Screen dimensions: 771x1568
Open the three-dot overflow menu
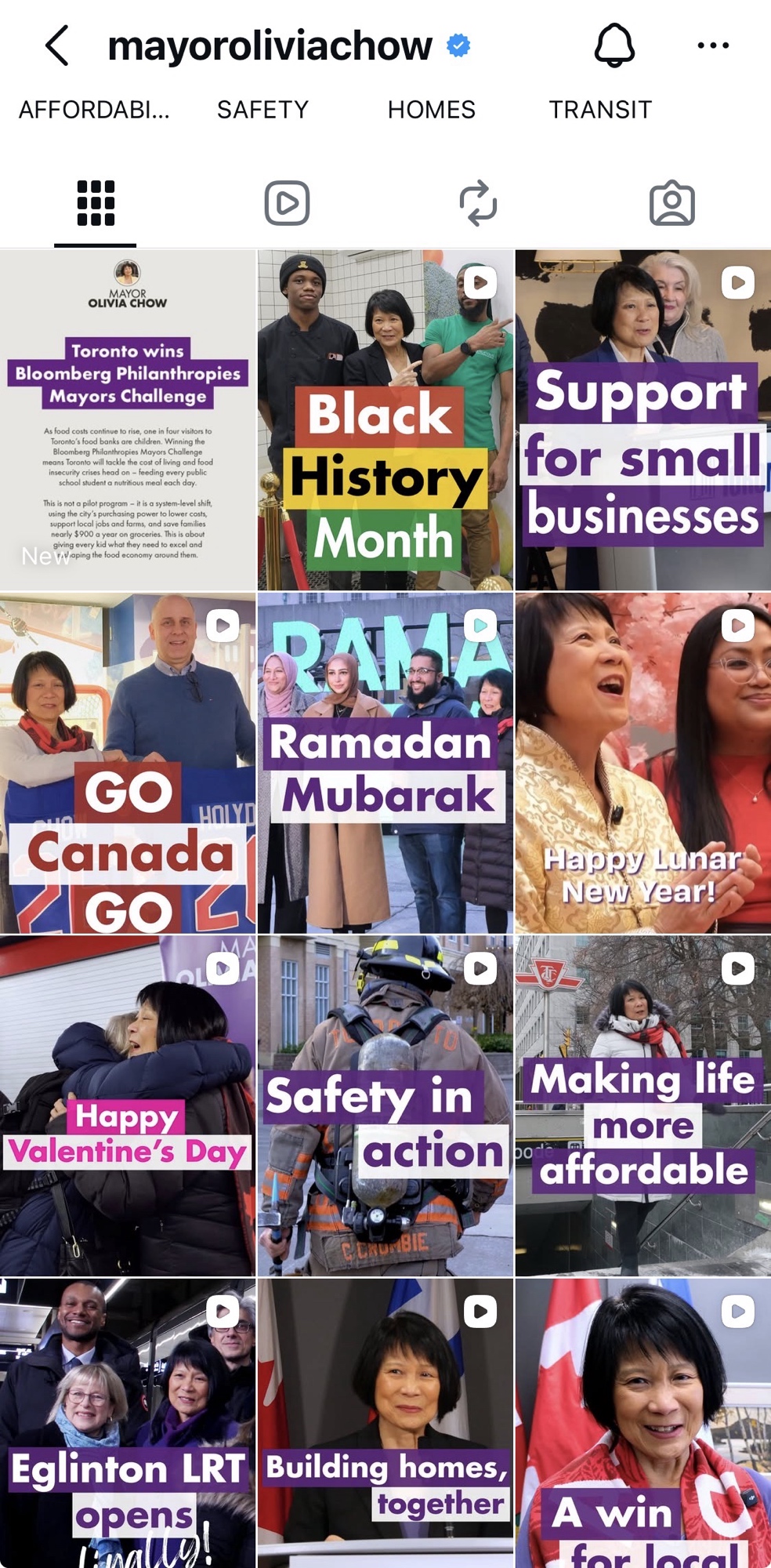click(713, 45)
